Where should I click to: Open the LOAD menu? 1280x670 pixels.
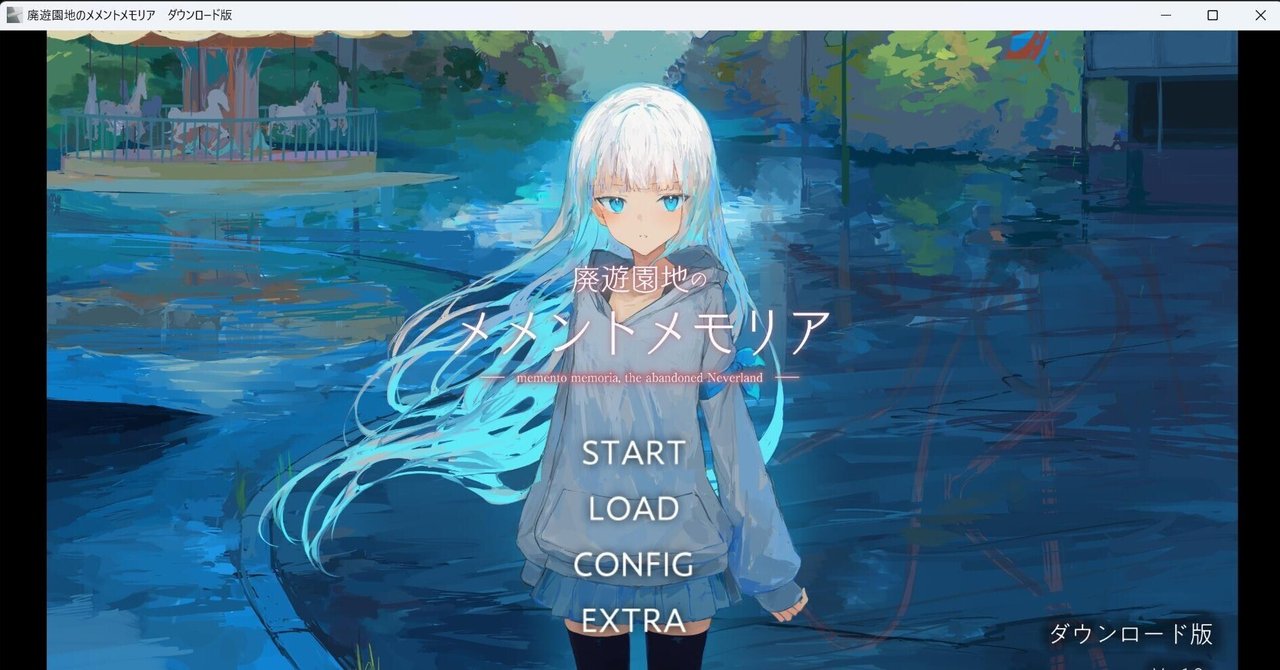(x=633, y=509)
